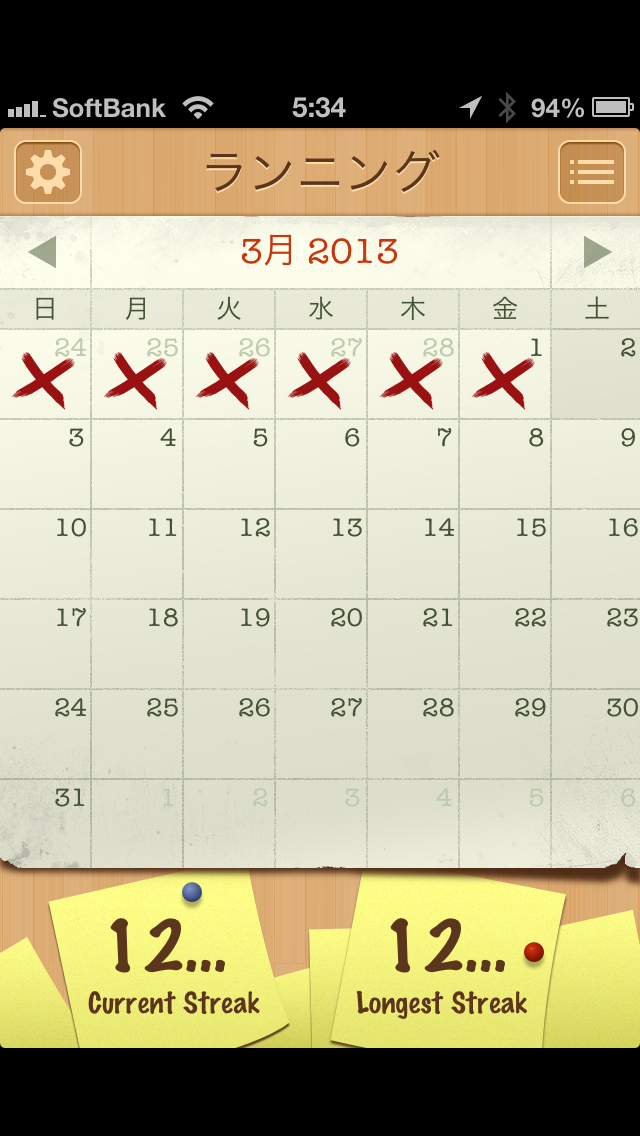This screenshot has height=1136, width=640.
Task: Open the settings gear
Action: click(48, 172)
